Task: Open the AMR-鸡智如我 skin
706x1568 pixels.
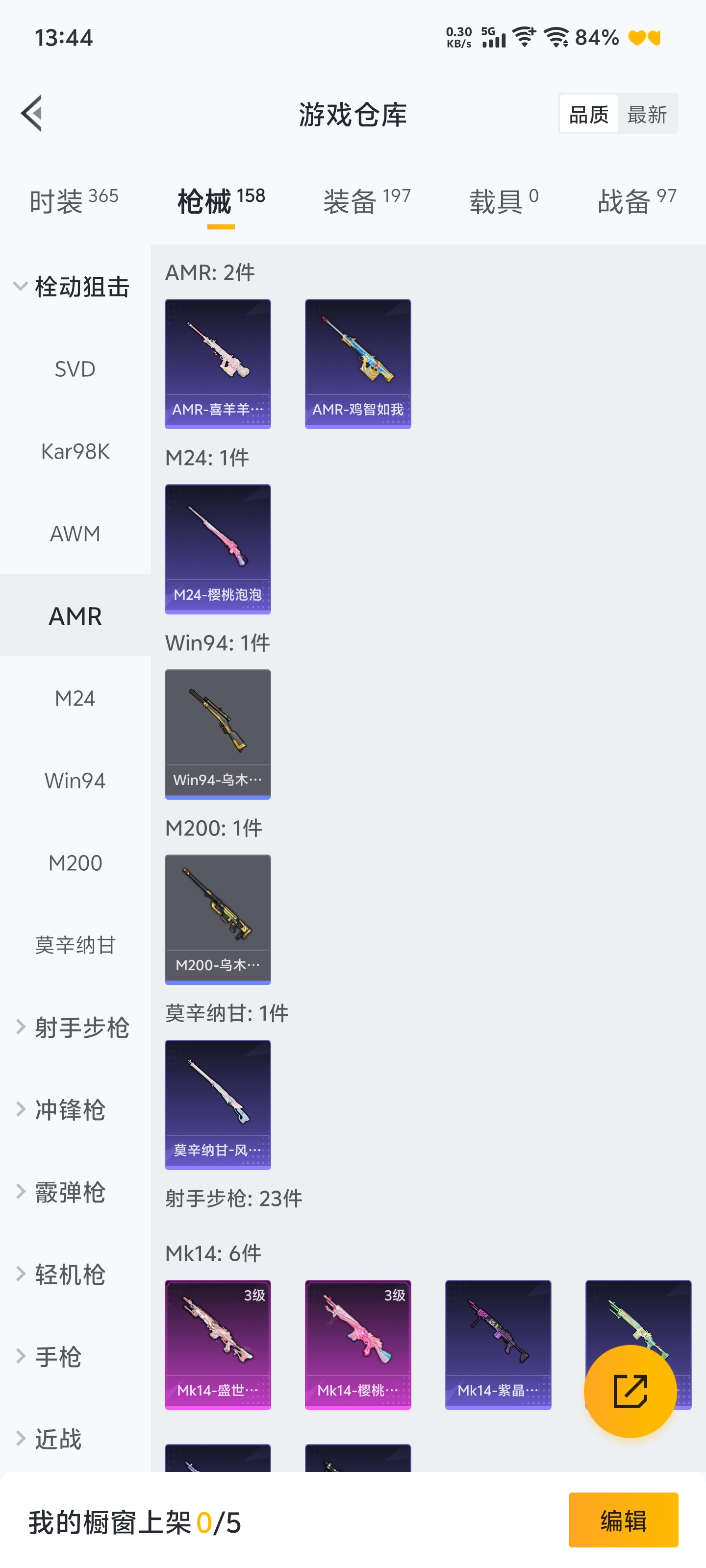Action: coord(357,364)
